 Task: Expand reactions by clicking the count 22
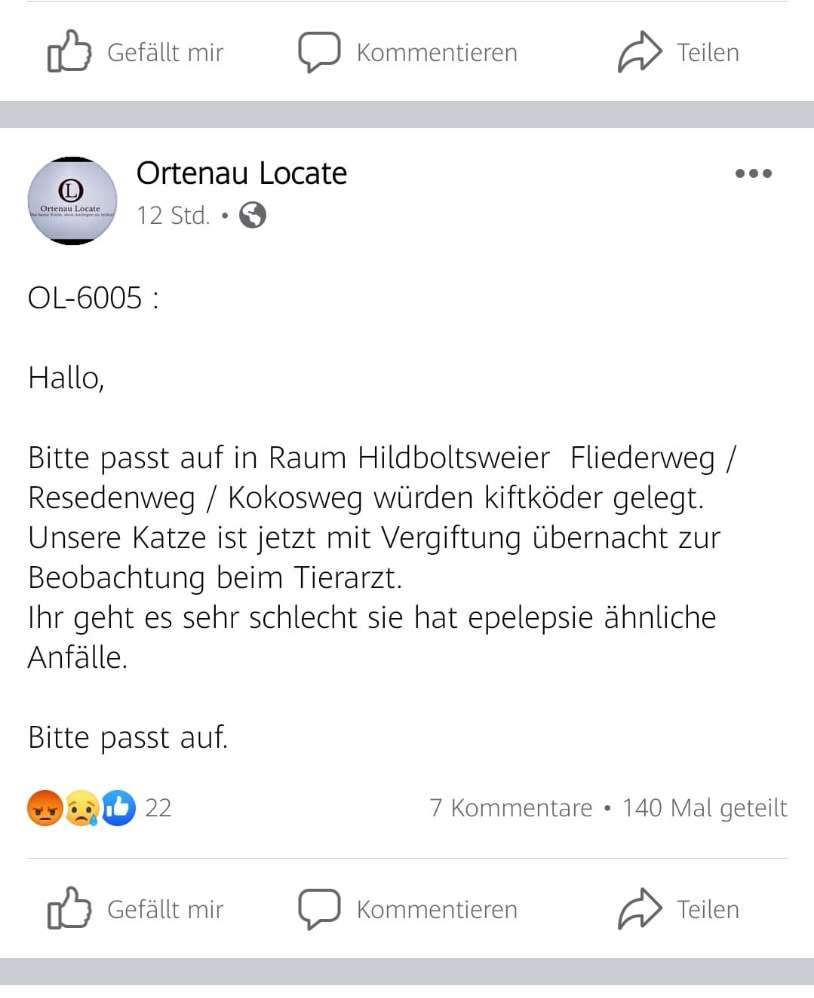click(158, 807)
